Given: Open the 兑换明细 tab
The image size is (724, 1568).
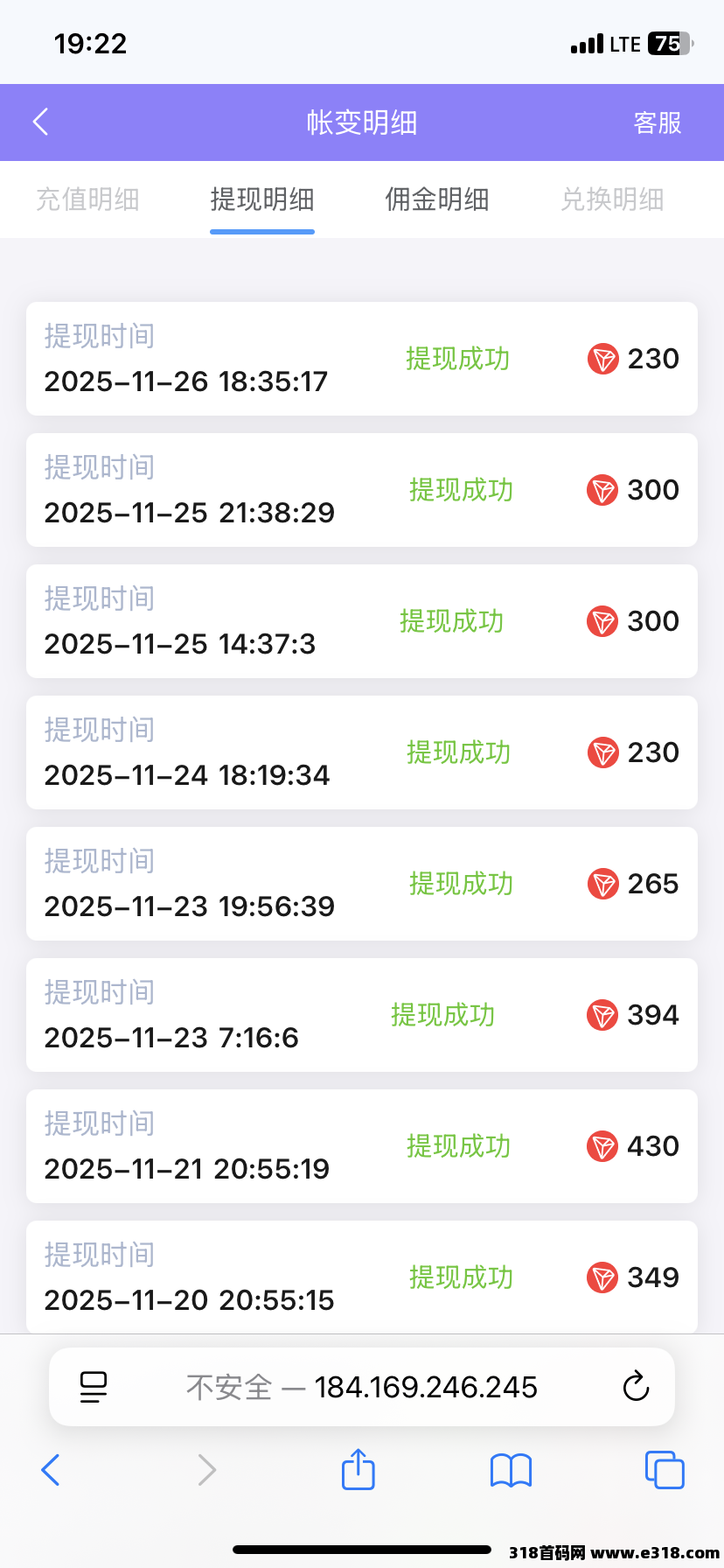Looking at the screenshot, I should coord(612,199).
